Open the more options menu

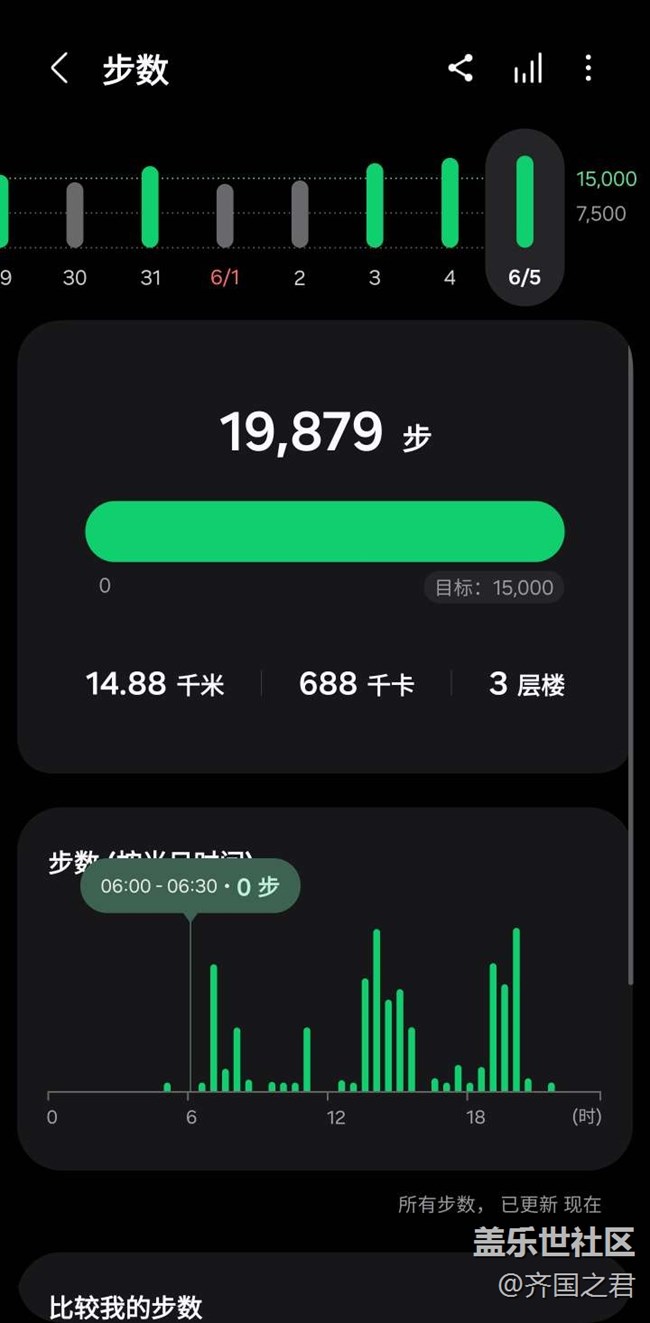pos(588,68)
